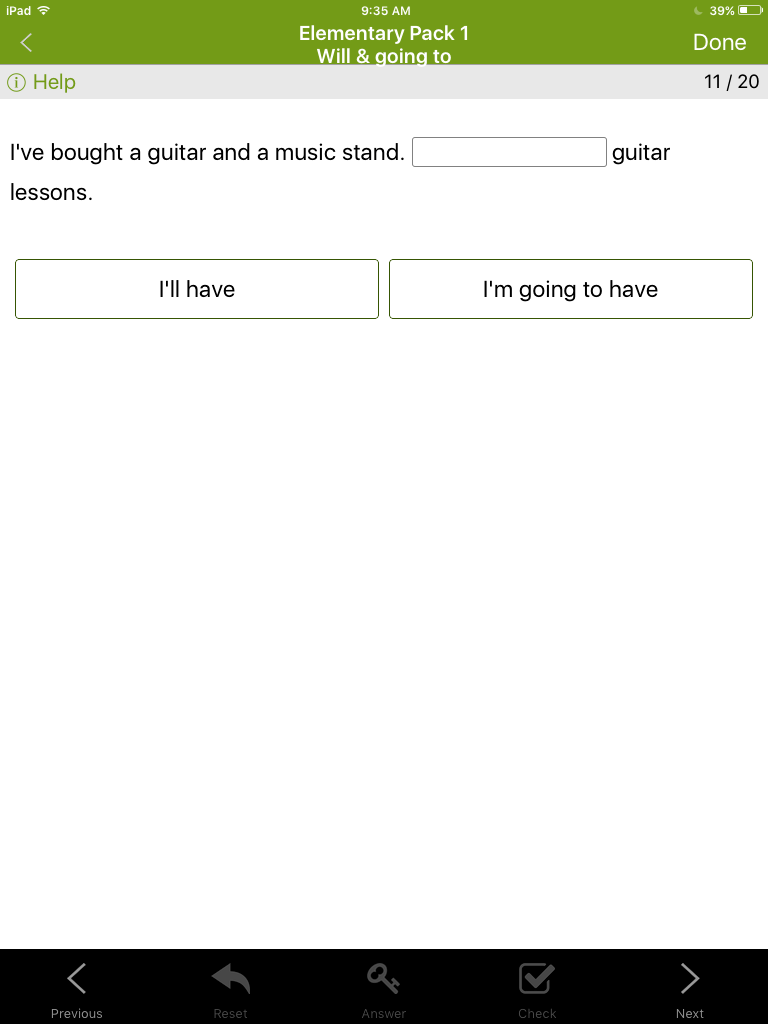Reset the current question
The height and width of the screenshot is (1024, 768).
230,988
